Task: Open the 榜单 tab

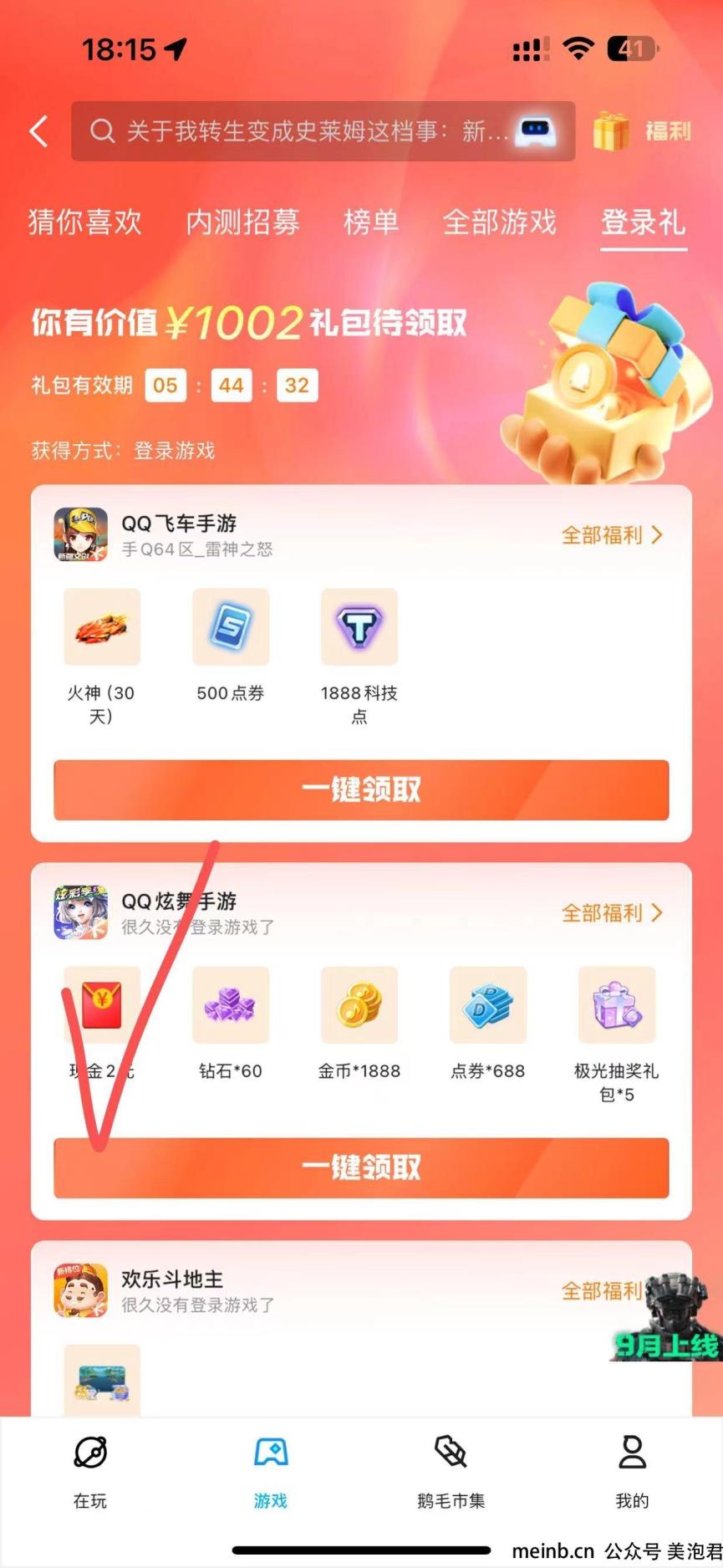Action: click(x=370, y=222)
